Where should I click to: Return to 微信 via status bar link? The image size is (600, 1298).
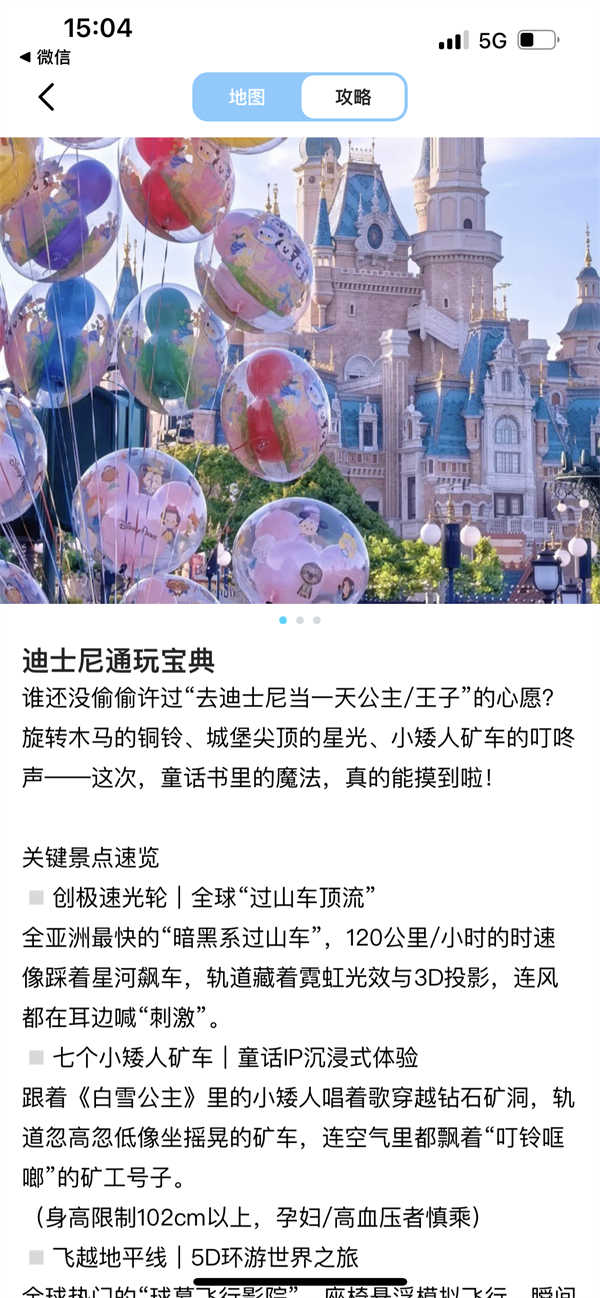point(45,57)
